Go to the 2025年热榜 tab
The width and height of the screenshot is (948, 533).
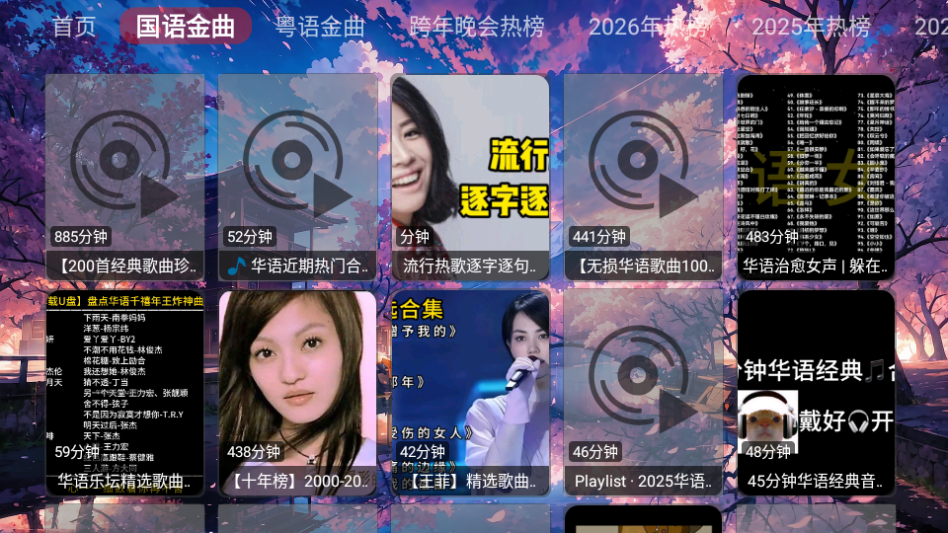click(x=810, y=26)
